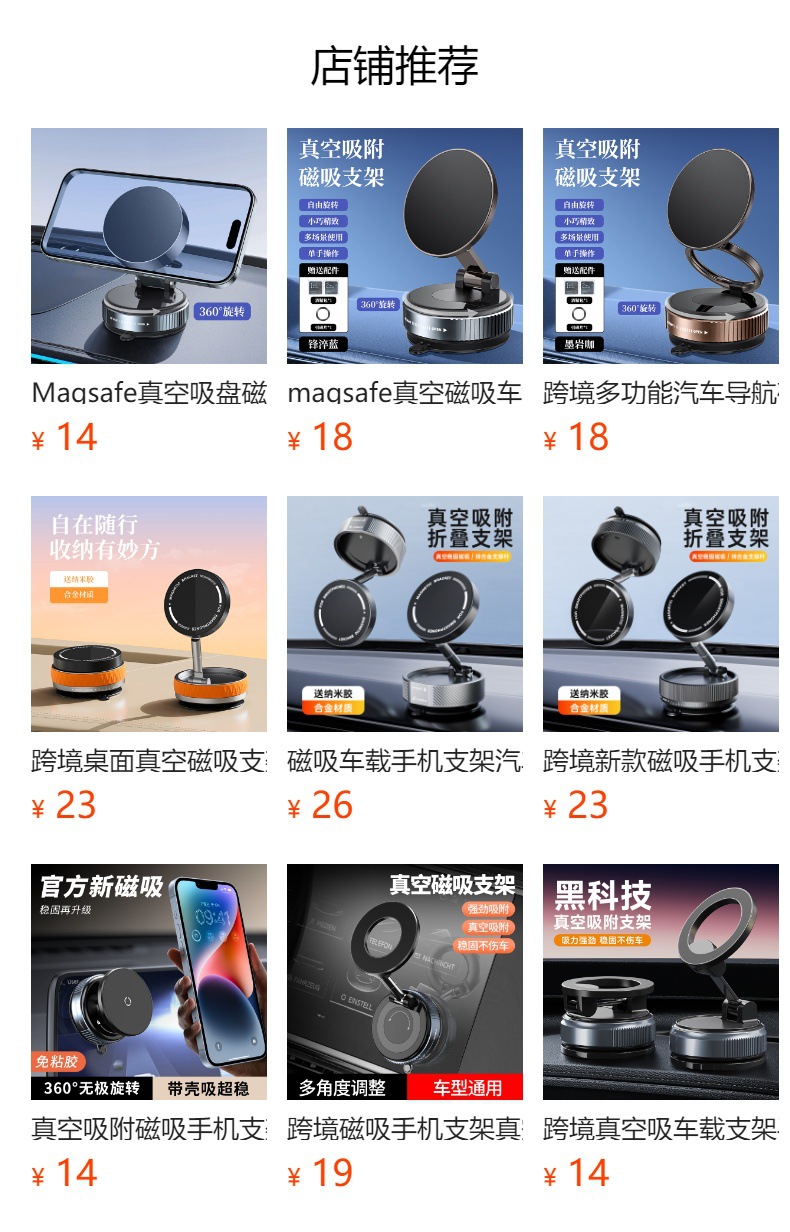Open the 跨境多功能汽车导航 product
The width and height of the screenshot is (790, 1232).
pos(661,246)
